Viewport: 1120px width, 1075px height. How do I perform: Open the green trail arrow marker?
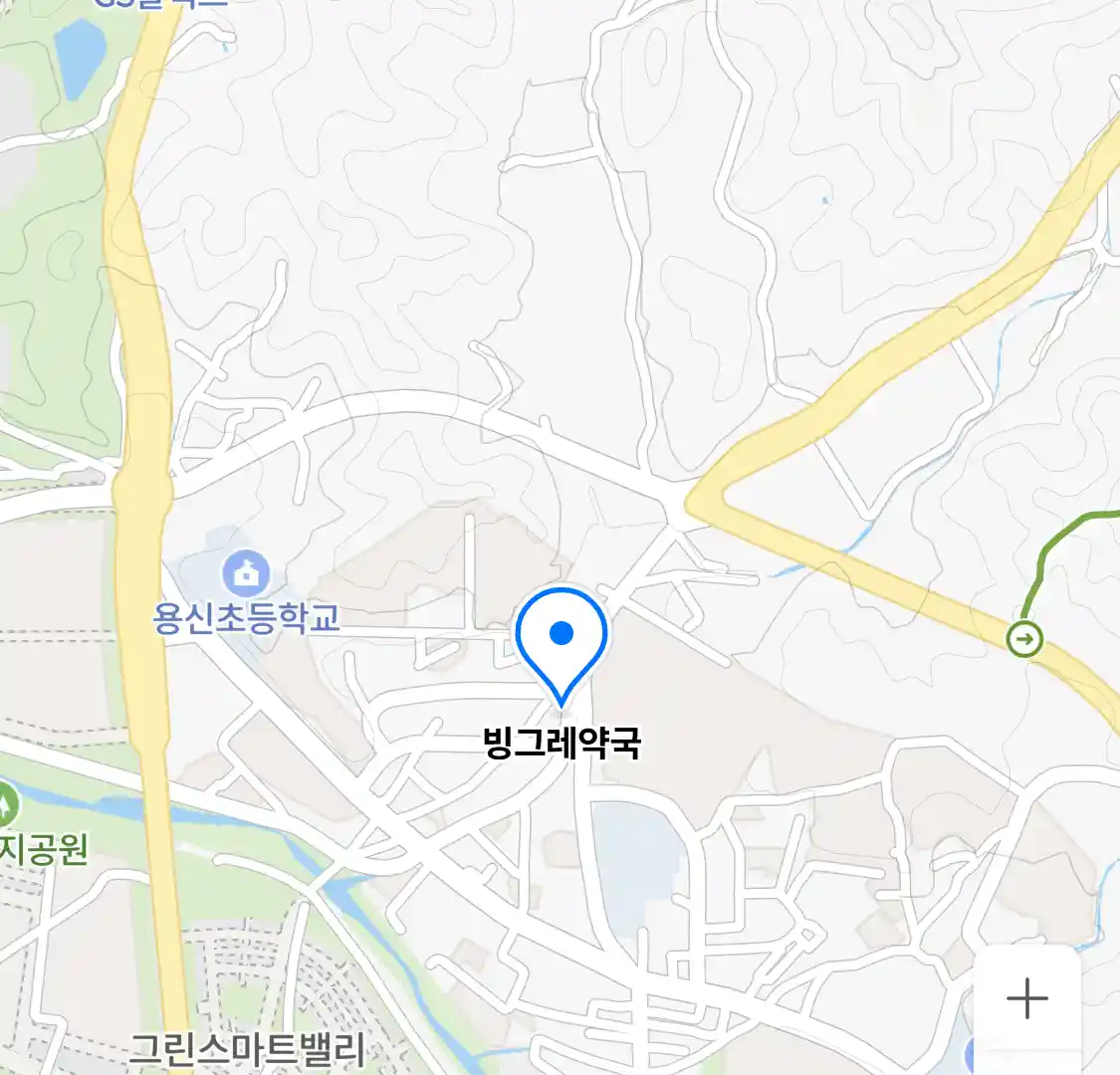(1024, 638)
